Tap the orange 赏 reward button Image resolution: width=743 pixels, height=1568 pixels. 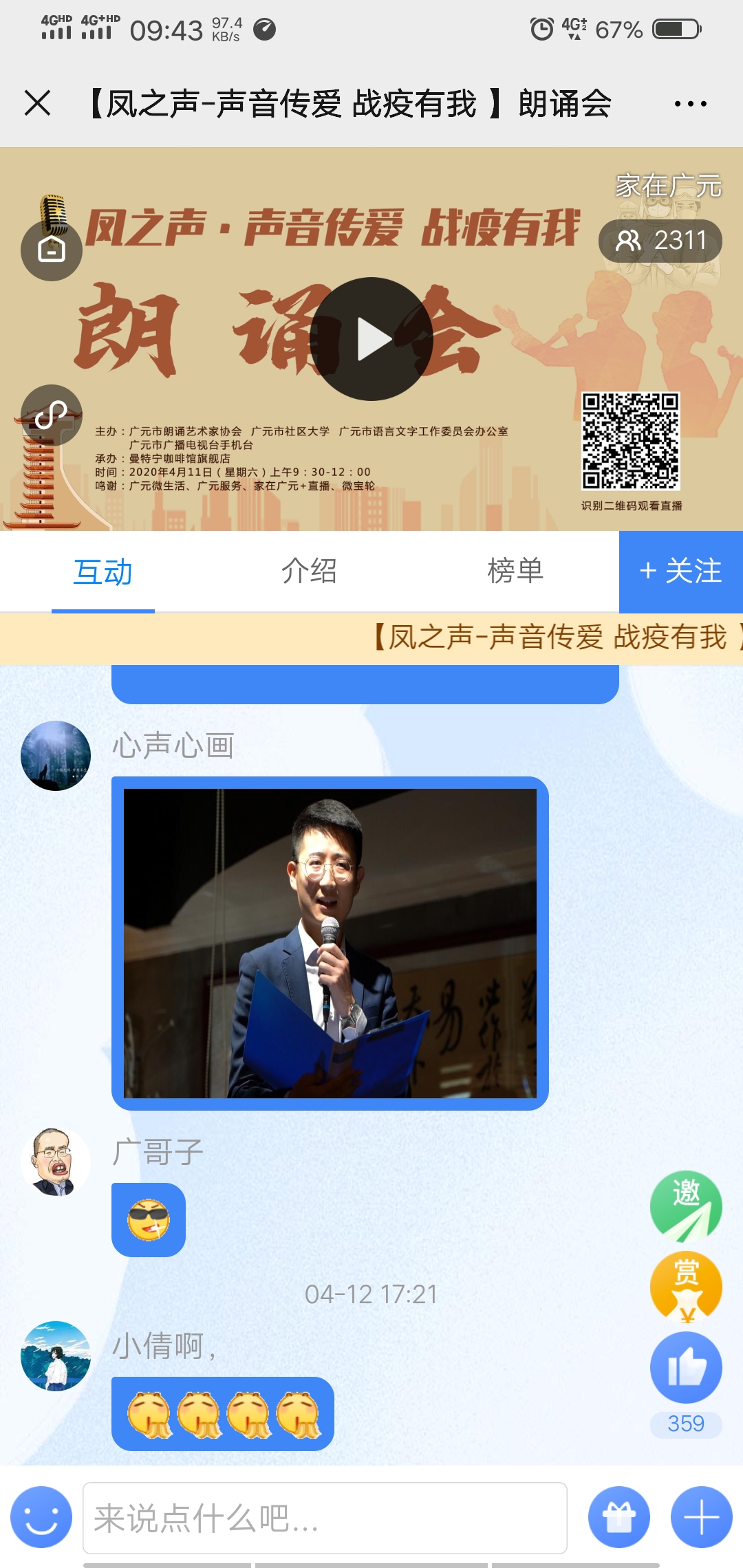coord(686,1286)
